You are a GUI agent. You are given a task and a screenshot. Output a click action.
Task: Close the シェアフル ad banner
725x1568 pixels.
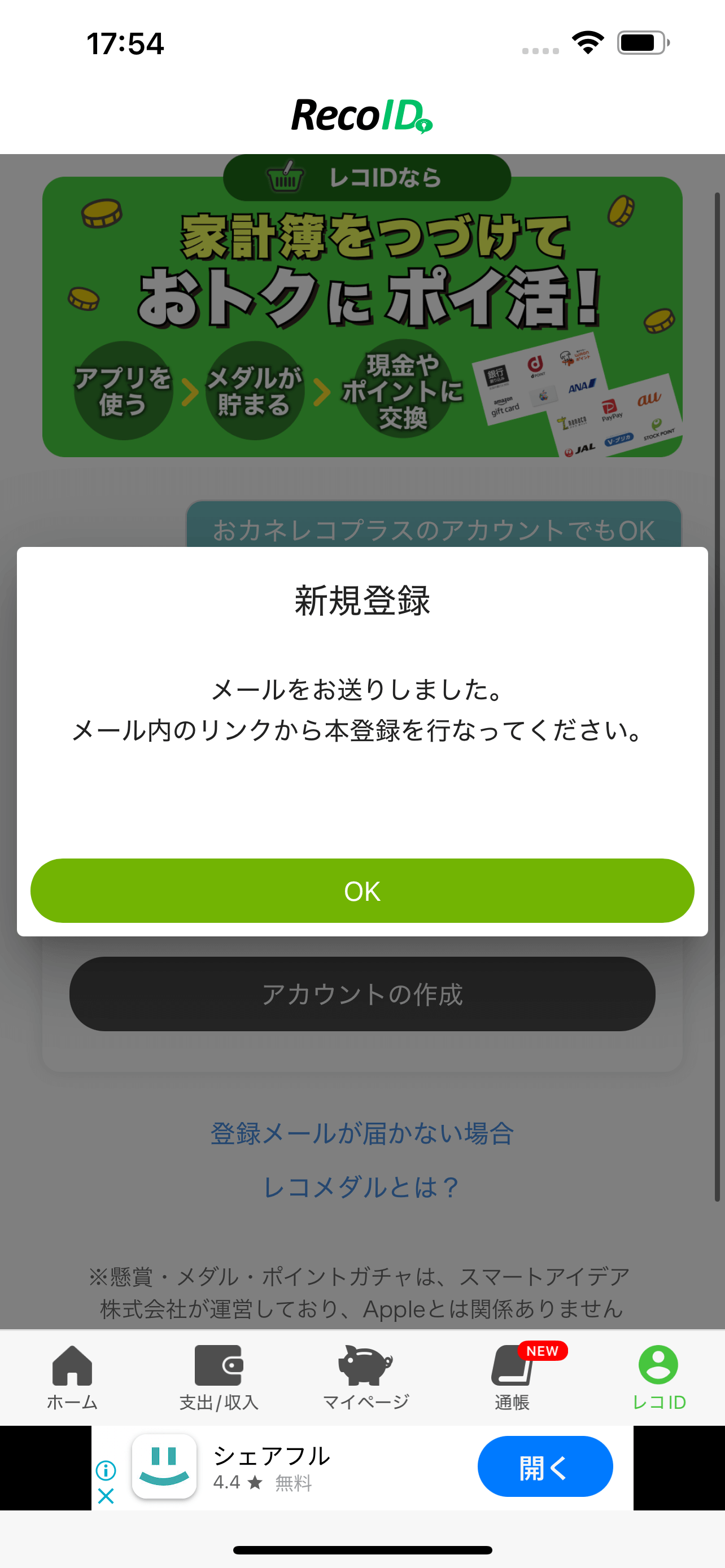pyautogui.click(x=106, y=1496)
